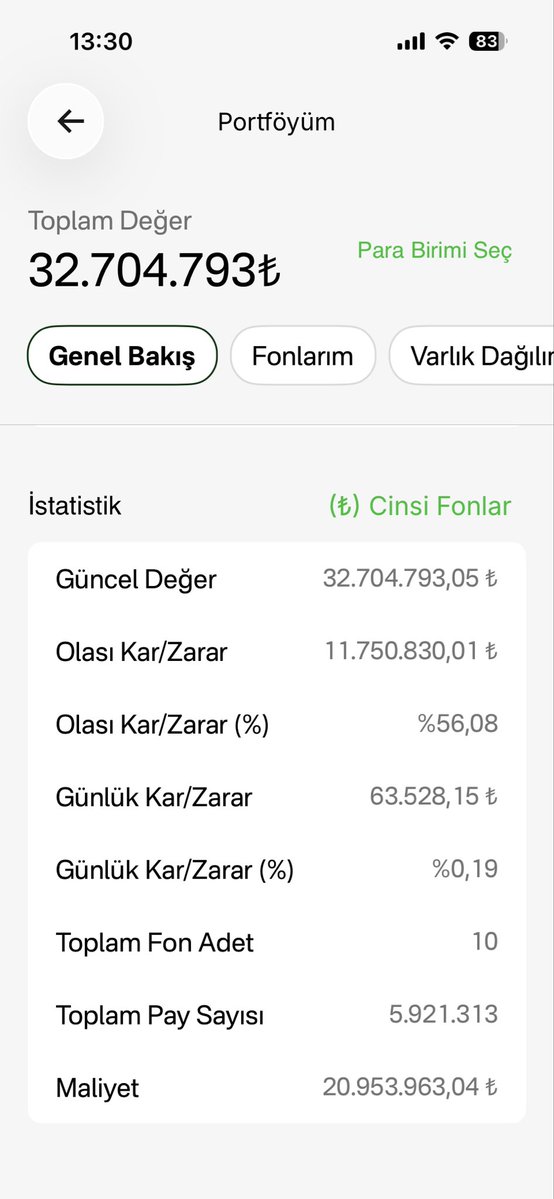Open the Varlık Dağılımı tab
This screenshot has height=1199, width=554.
tap(471, 356)
